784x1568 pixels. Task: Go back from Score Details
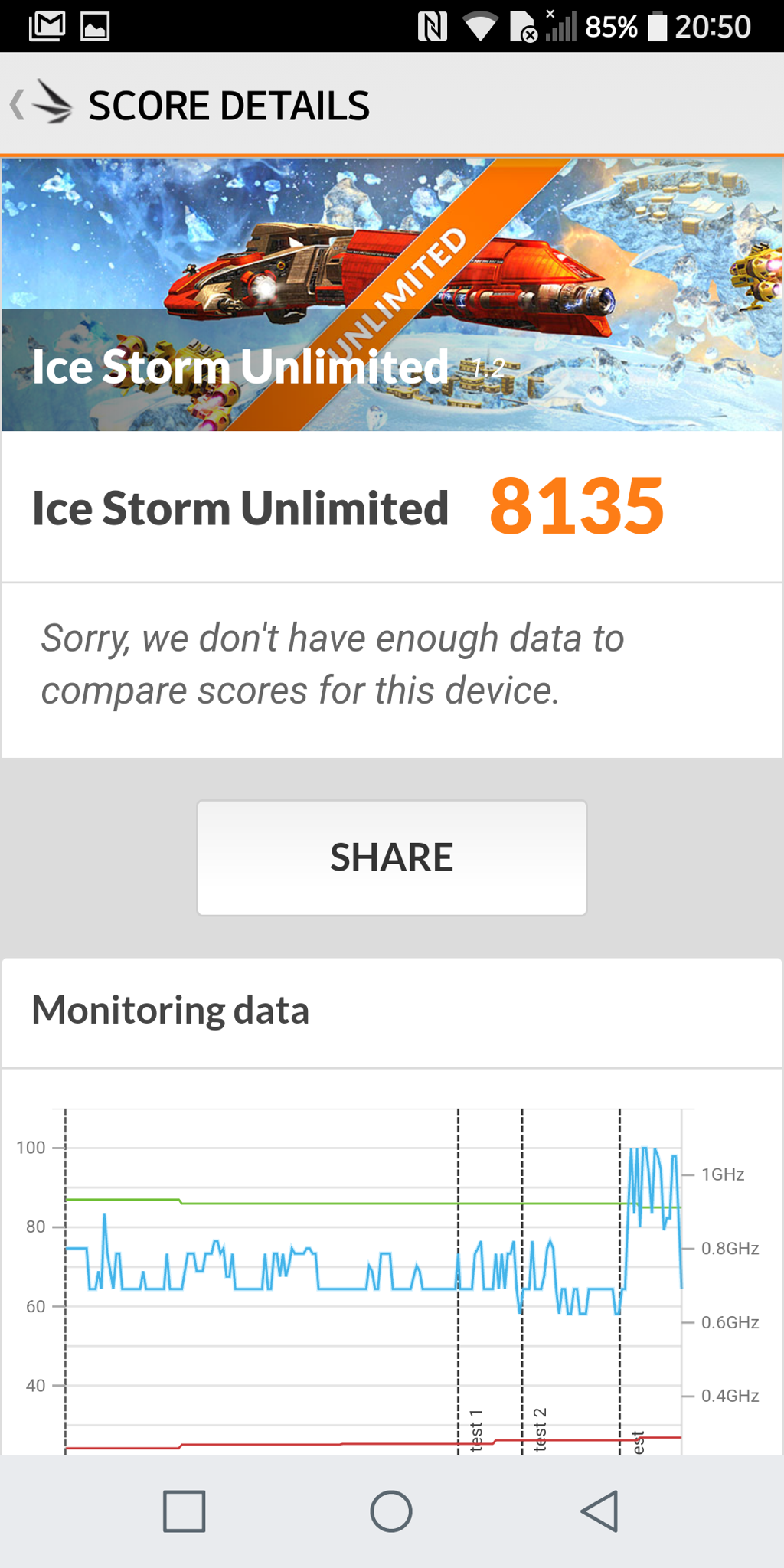click(40, 104)
